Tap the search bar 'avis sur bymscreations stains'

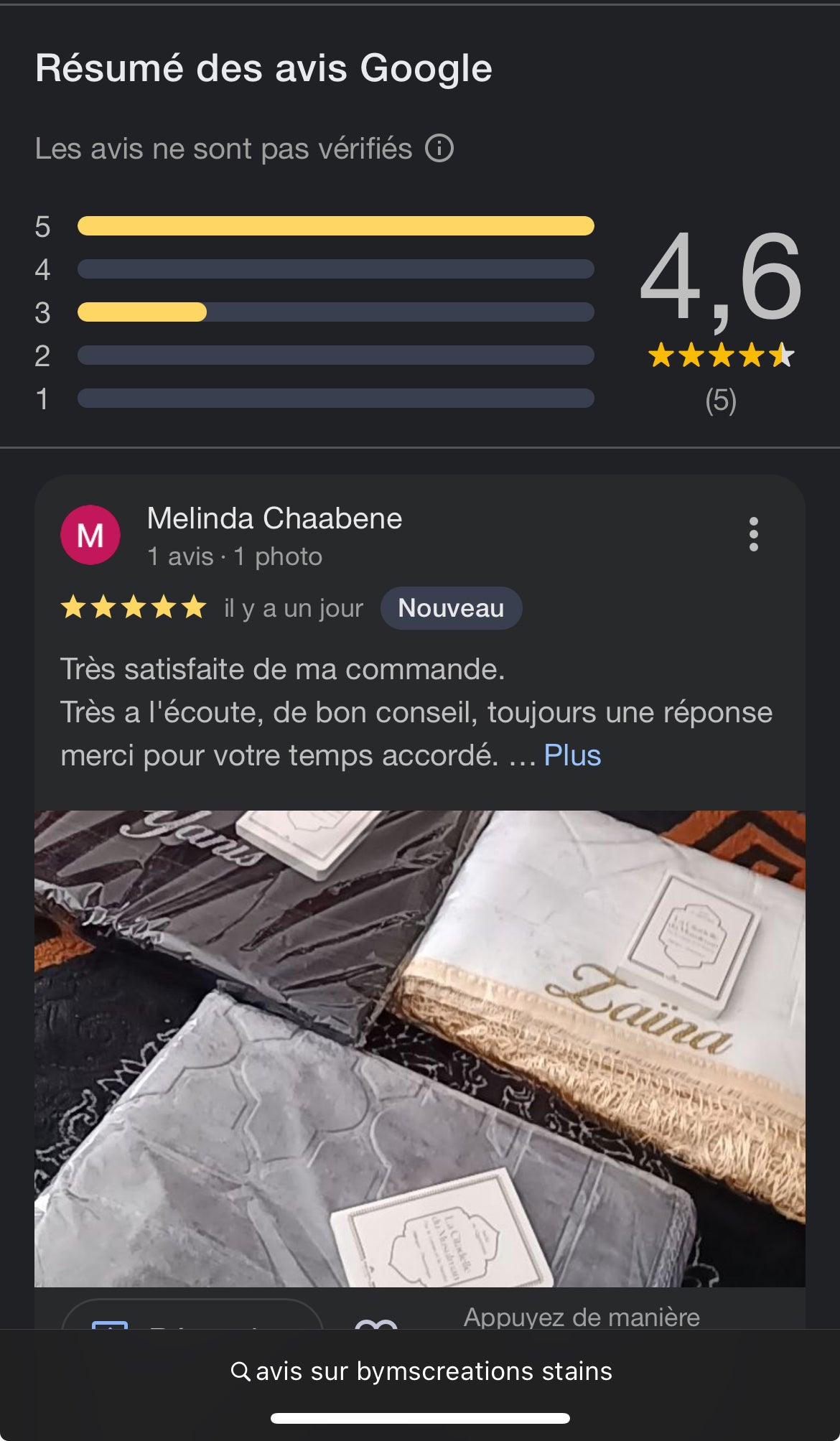pyautogui.click(x=421, y=1371)
